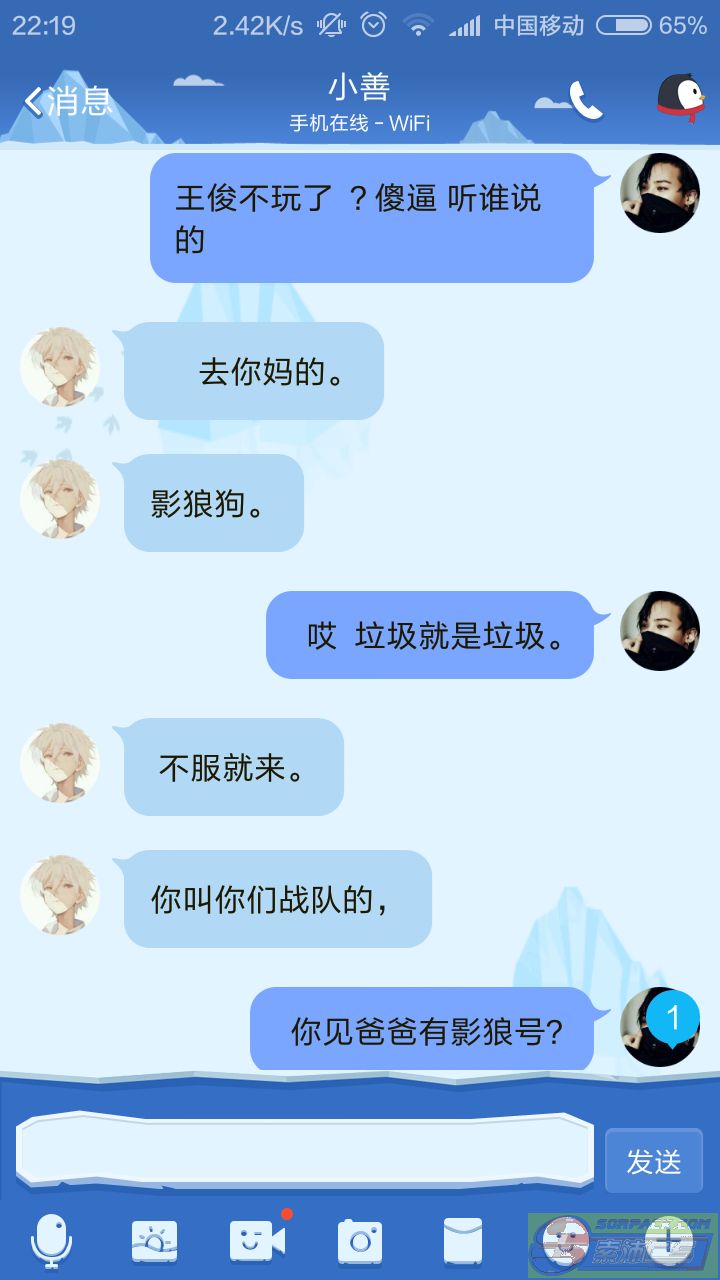Start a voice call with 小善

(x=586, y=100)
